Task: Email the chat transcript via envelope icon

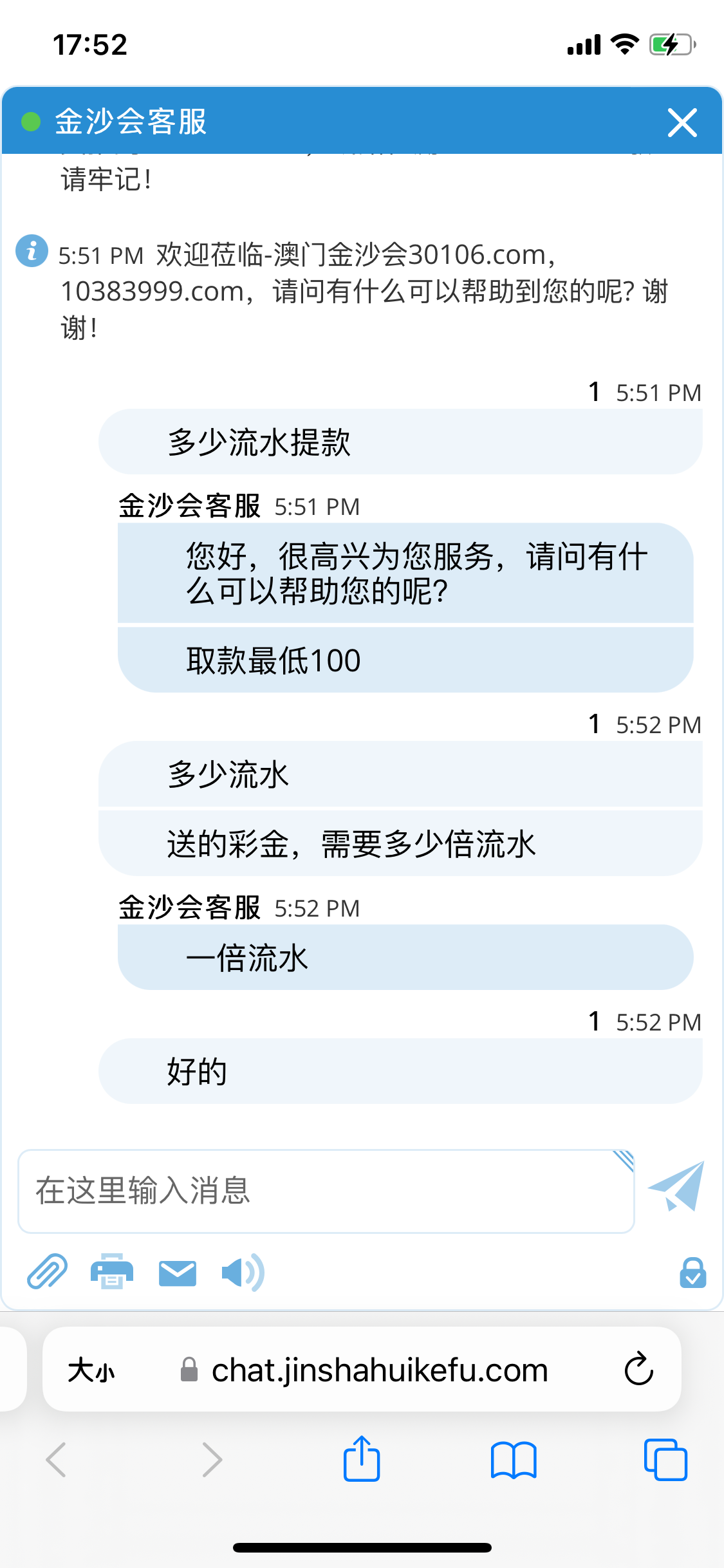Action: click(177, 1273)
